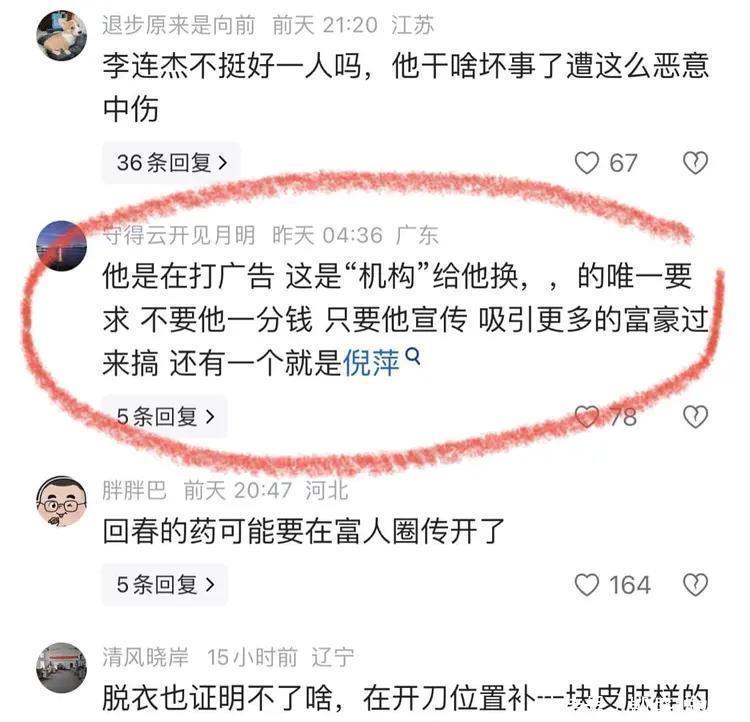Expand replies under 守得云开见月明's comment
This screenshot has height=722, width=750.
point(165,416)
